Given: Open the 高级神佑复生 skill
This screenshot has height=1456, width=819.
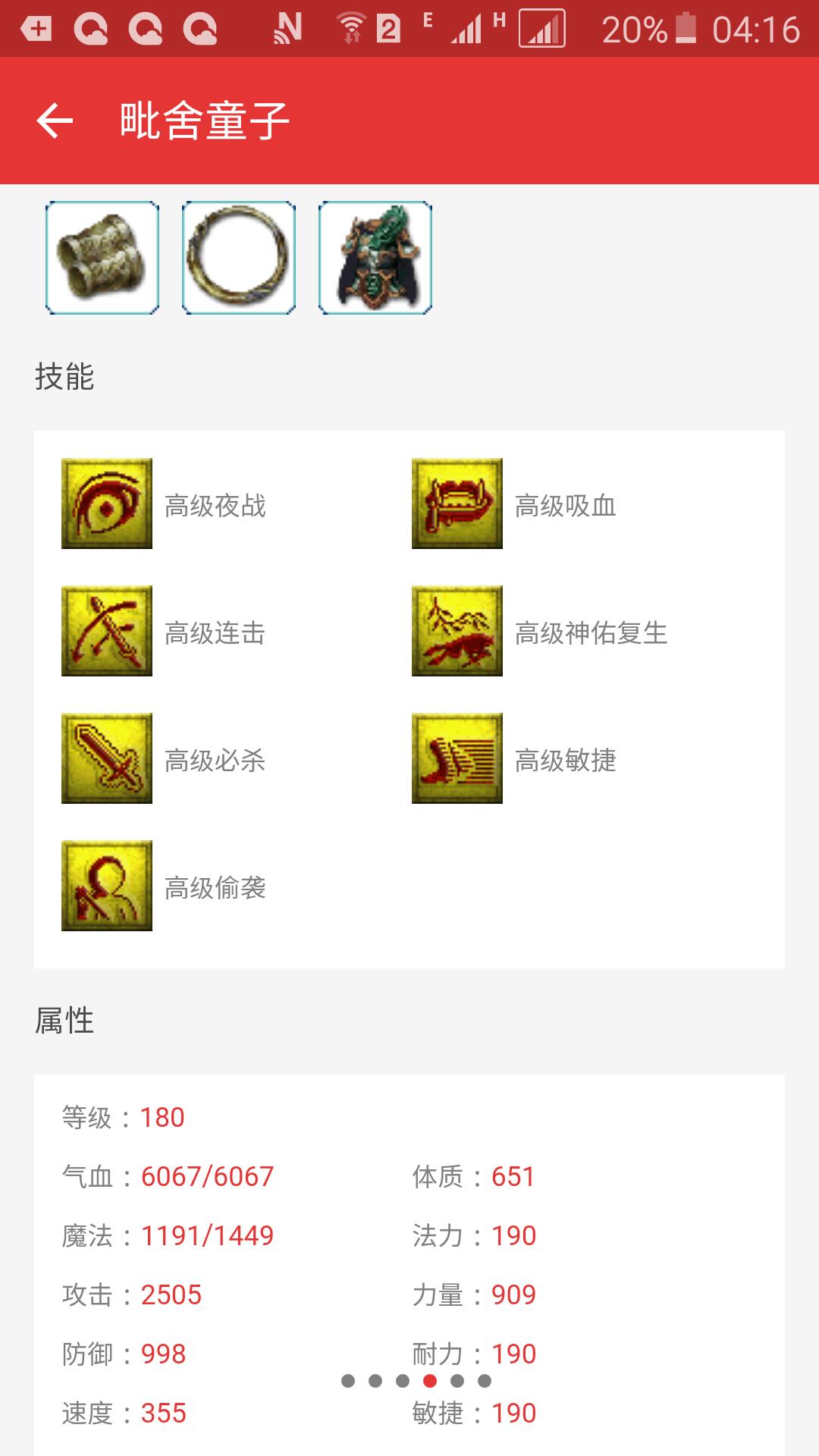Looking at the screenshot, I should (x=457, y=631).
